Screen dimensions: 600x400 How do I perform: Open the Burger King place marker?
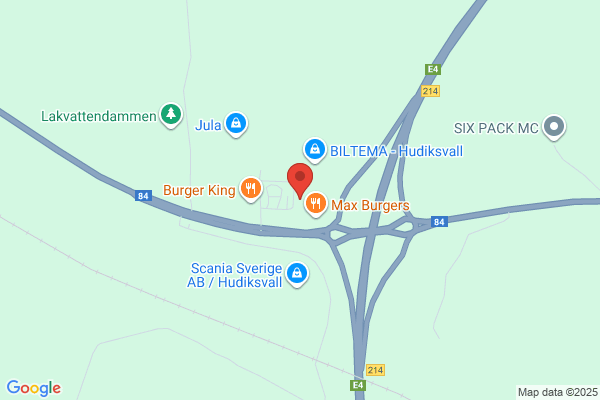[250, 189]
